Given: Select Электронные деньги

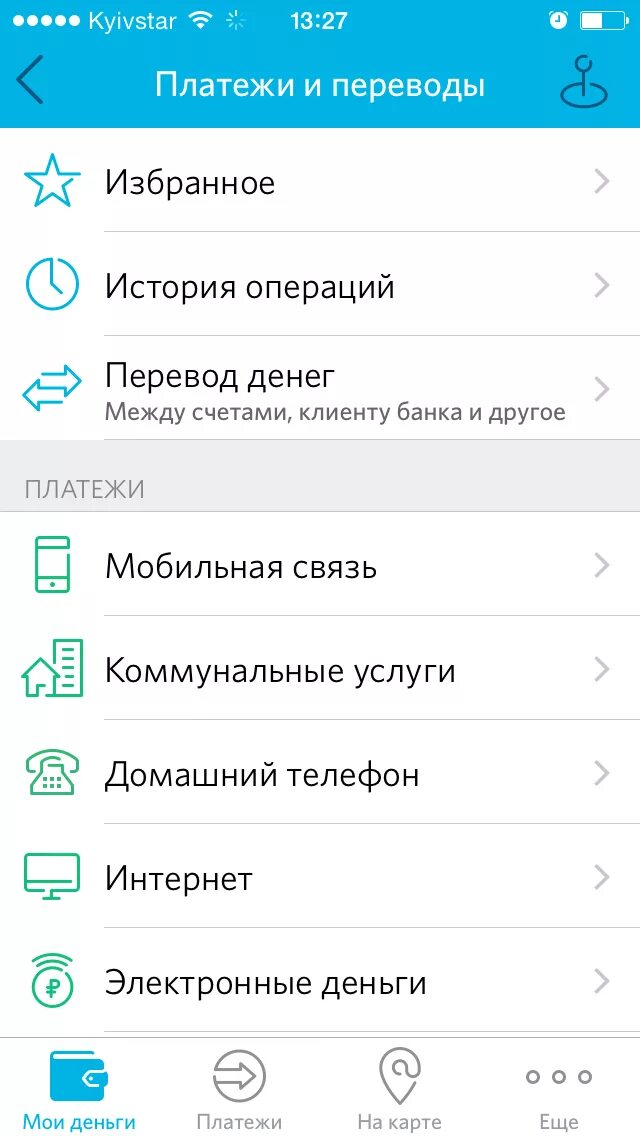Looking at the screenshot, I should tap(320, 983).
